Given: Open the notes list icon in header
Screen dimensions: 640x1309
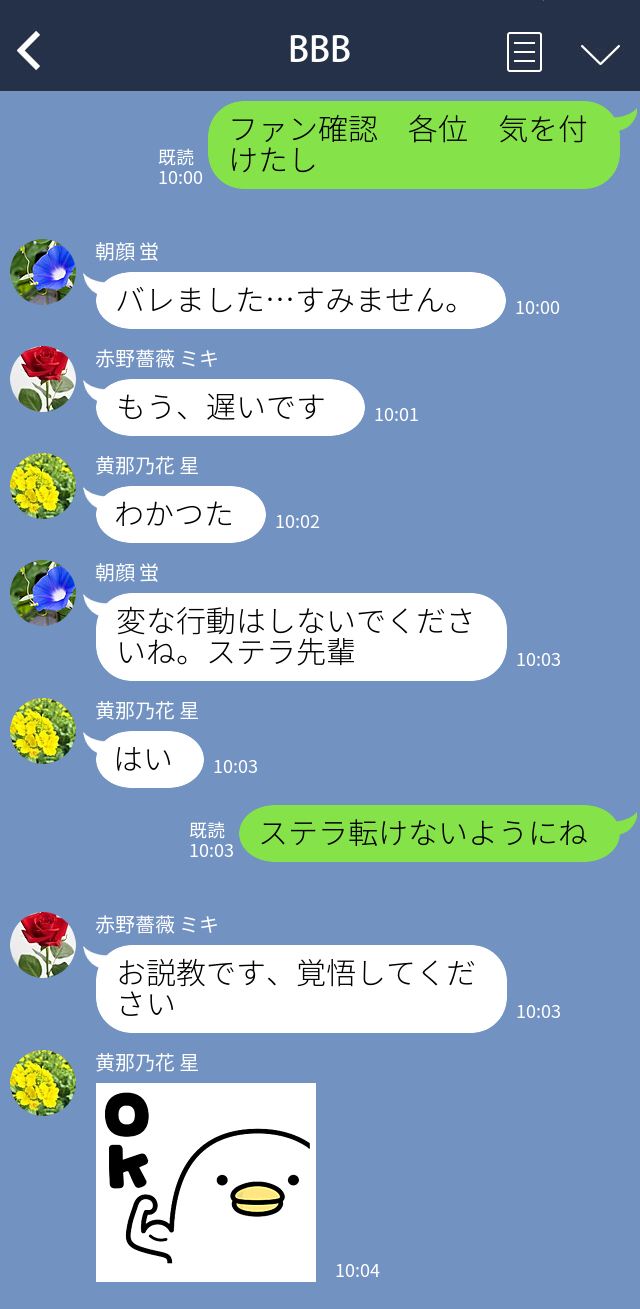Looking at the screenshot, I should pos(524,51).
